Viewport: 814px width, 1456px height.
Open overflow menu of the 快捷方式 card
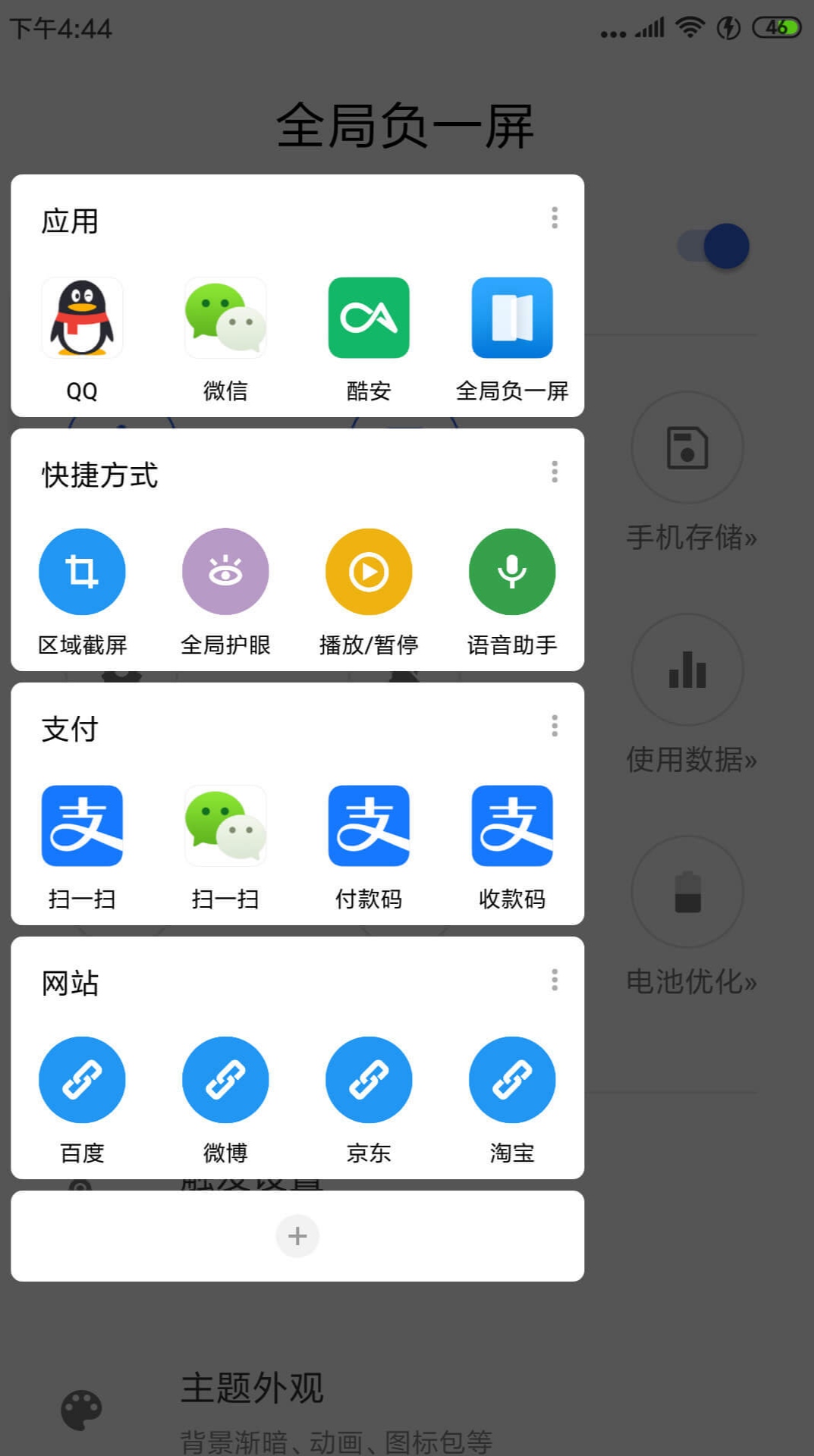[555, 472]
